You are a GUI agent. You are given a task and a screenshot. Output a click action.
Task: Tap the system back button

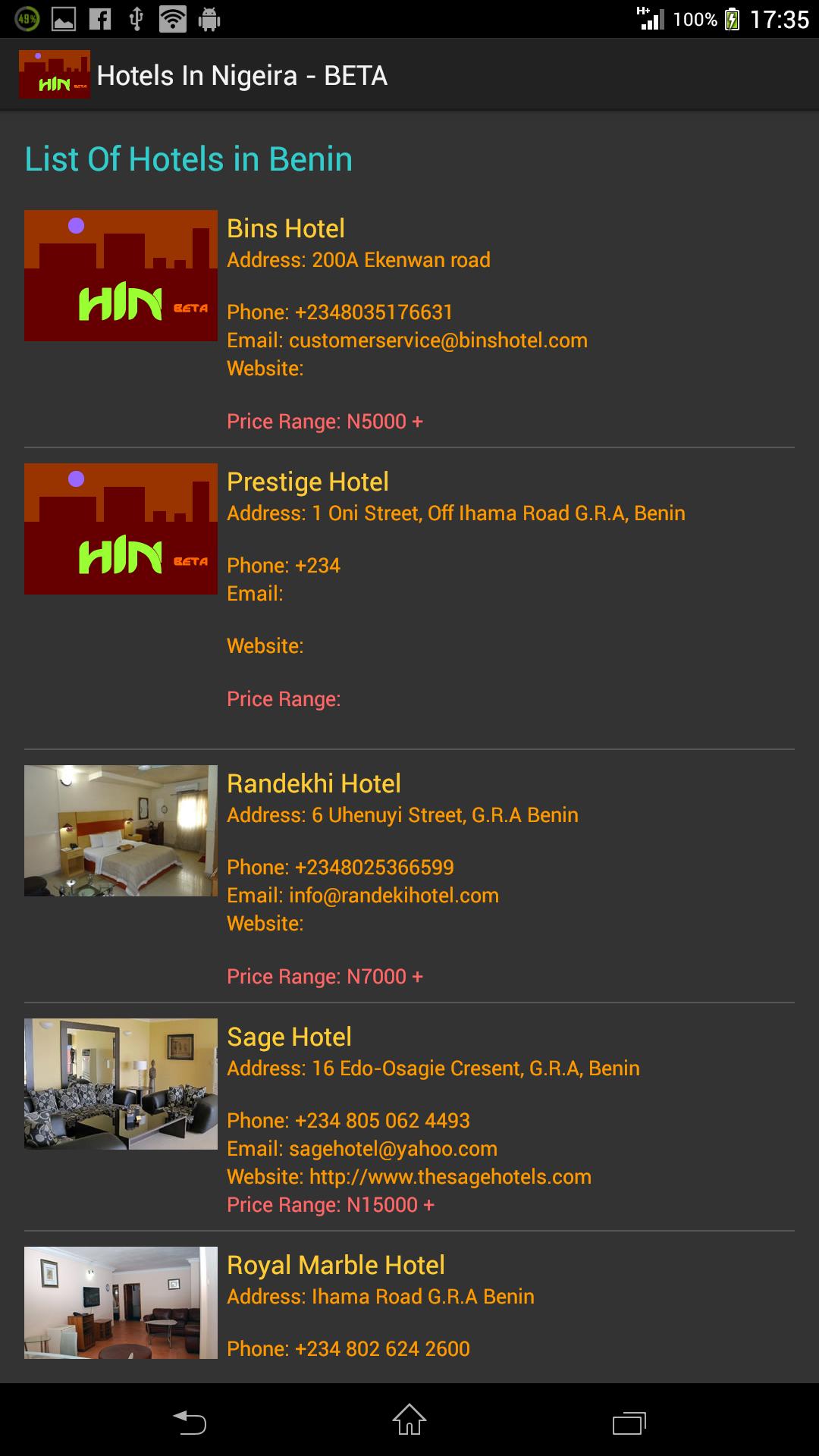(x=190, y=1421)
